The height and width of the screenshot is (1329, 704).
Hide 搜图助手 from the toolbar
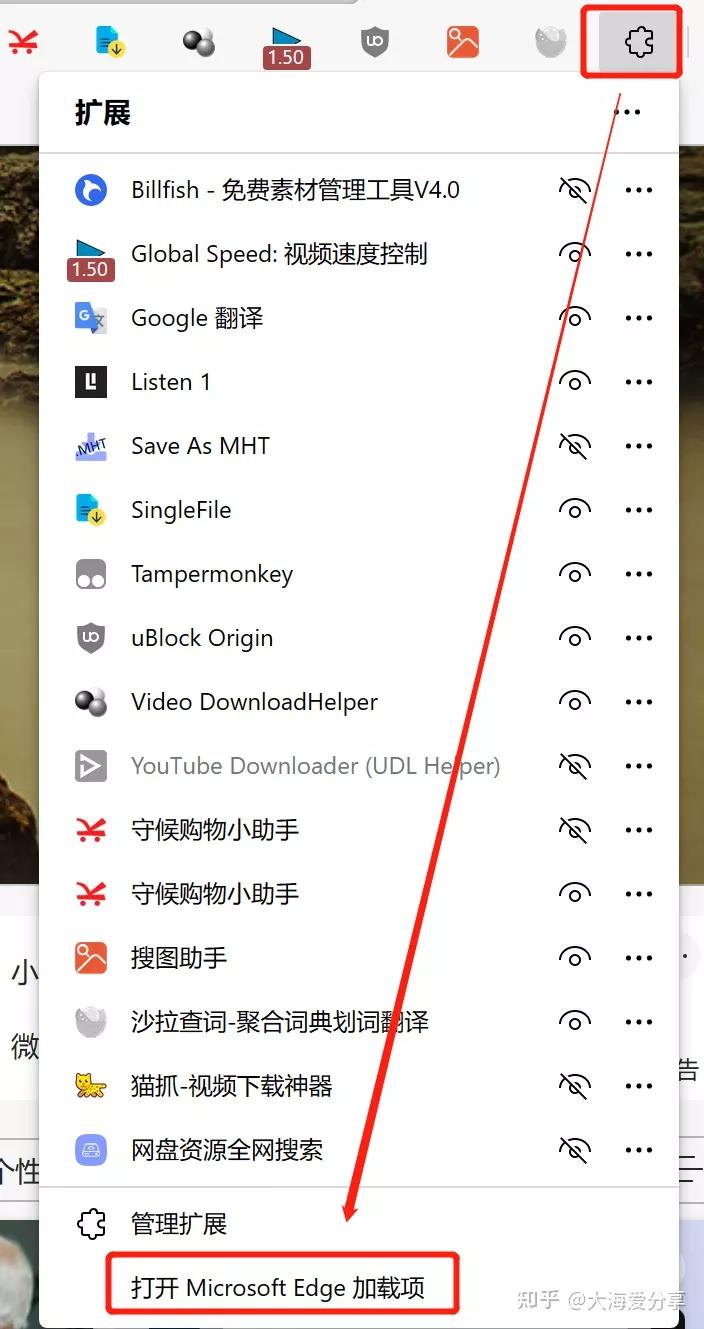574,958
